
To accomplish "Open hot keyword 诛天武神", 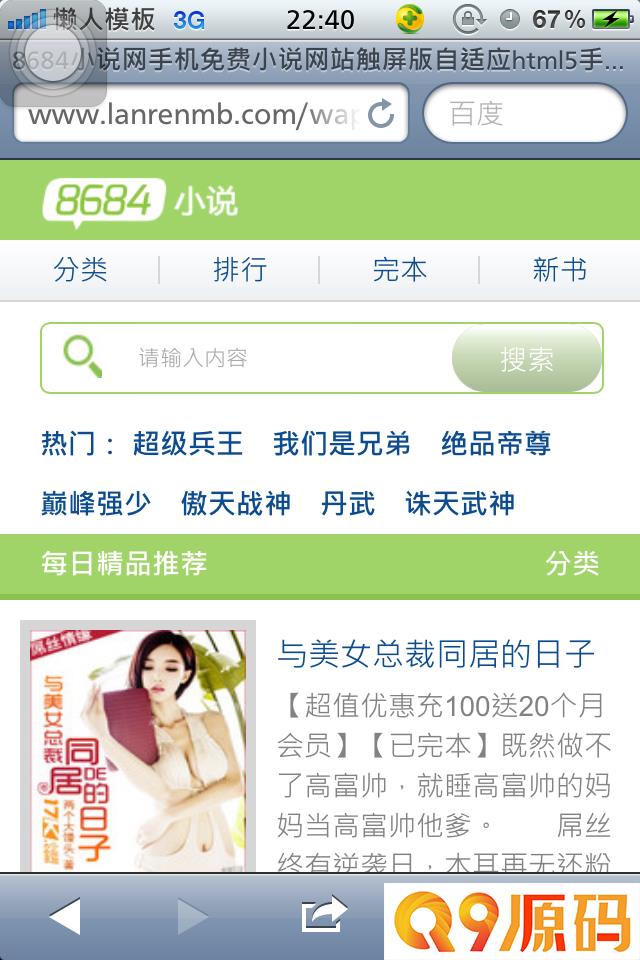I will [460, 503].
